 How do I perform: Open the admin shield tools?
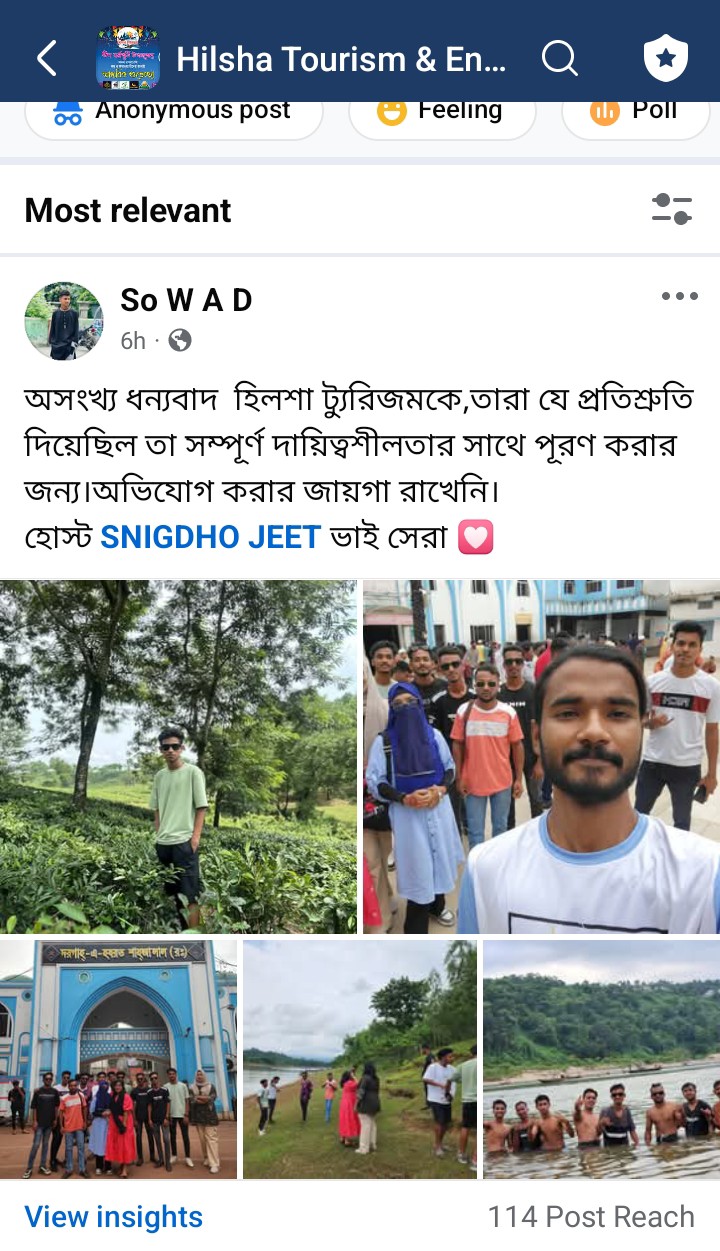tap(665, 59)
